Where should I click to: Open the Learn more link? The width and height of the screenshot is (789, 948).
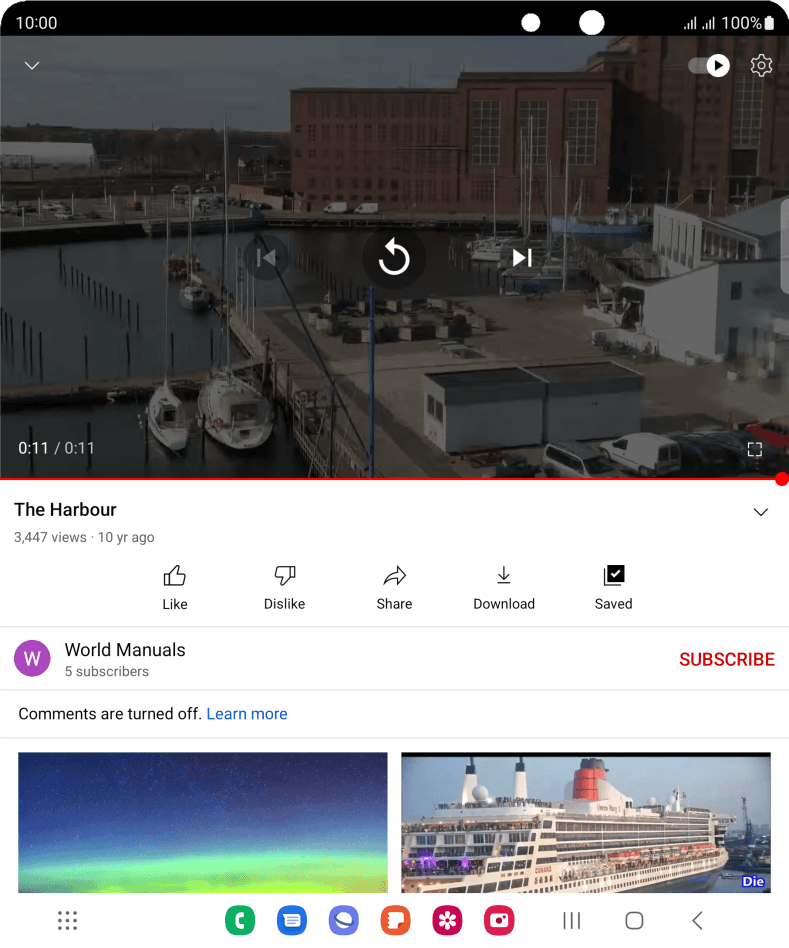pos(247,714)
